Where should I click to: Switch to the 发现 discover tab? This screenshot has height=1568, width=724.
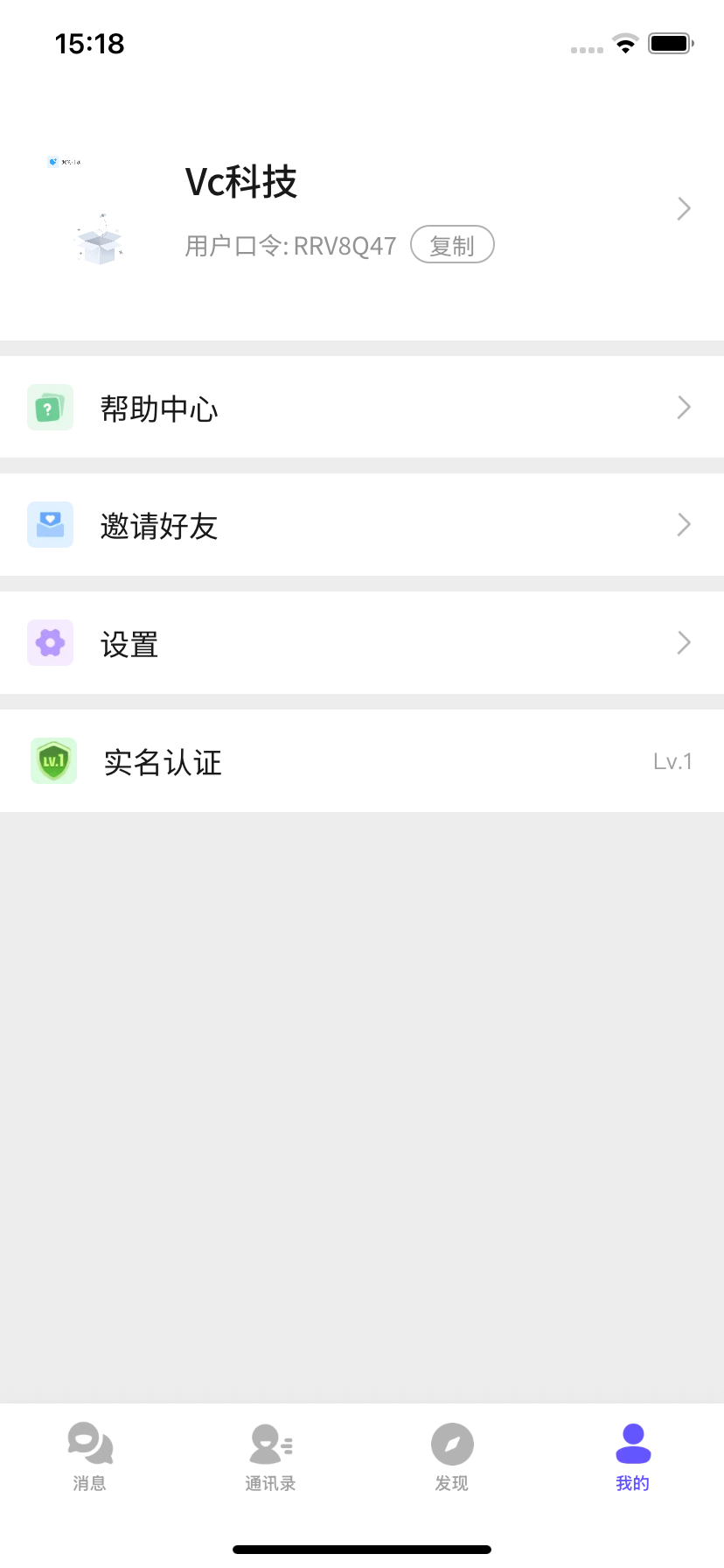click(x=452, y=1457)
